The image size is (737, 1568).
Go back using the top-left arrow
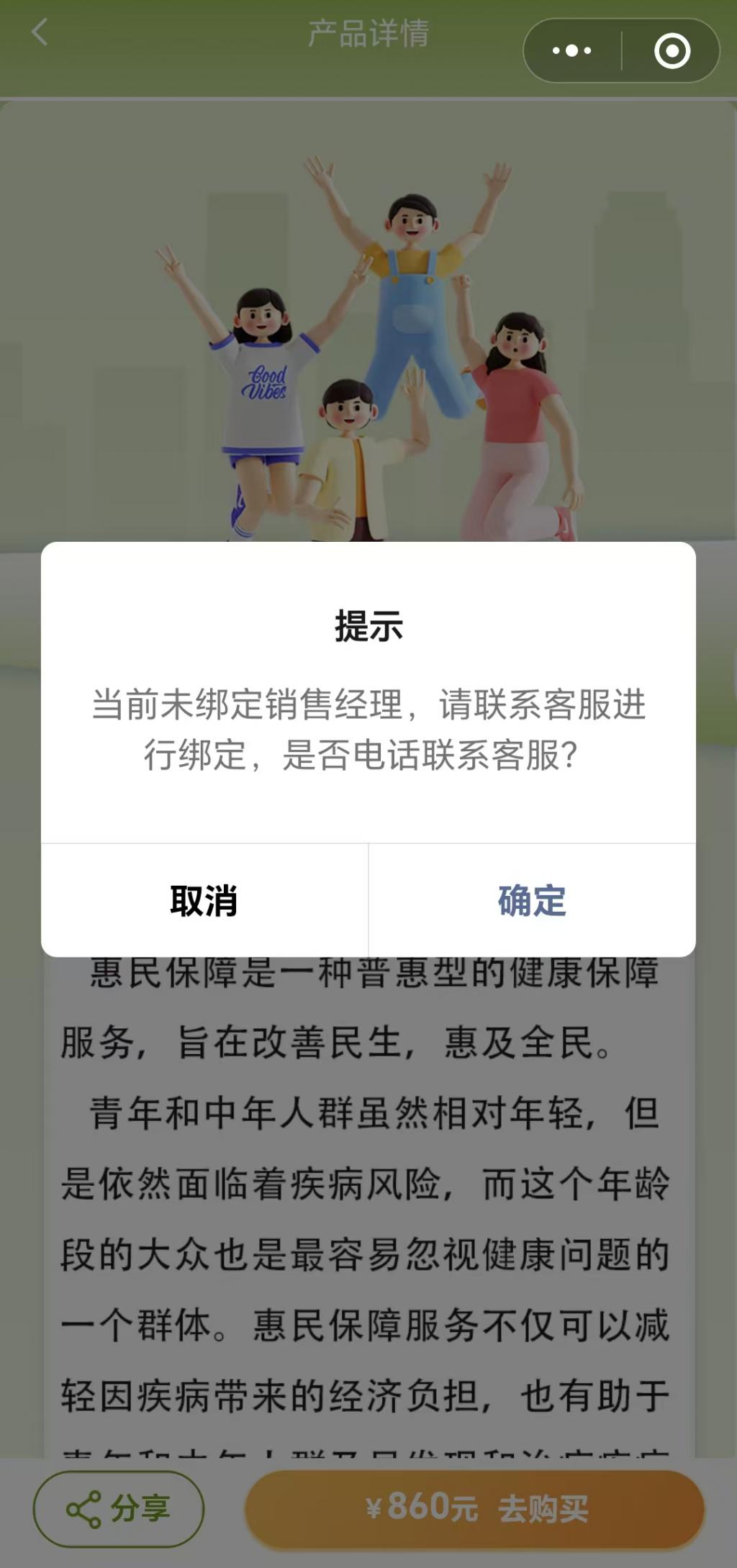pos(40,32)
